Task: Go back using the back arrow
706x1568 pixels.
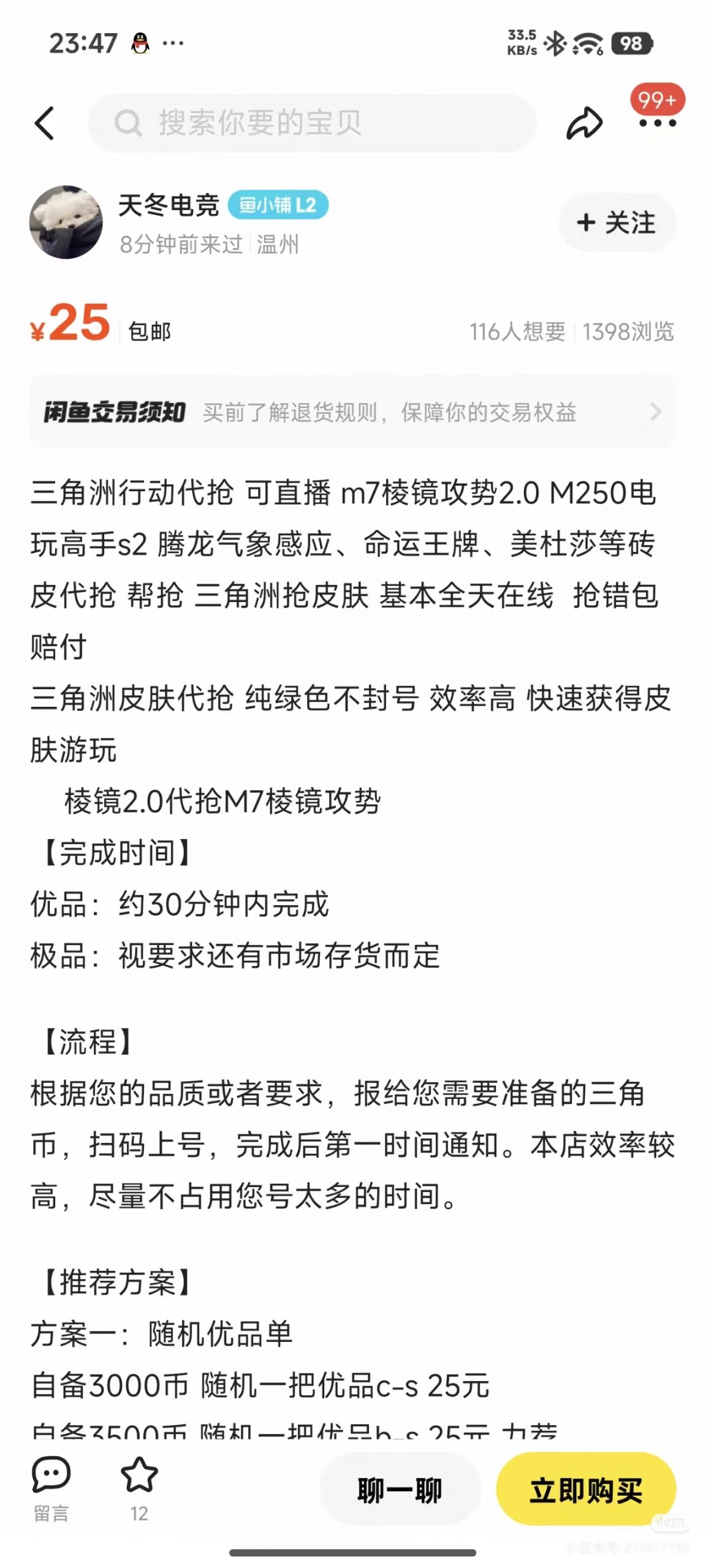Action: [x=45, y=123]
